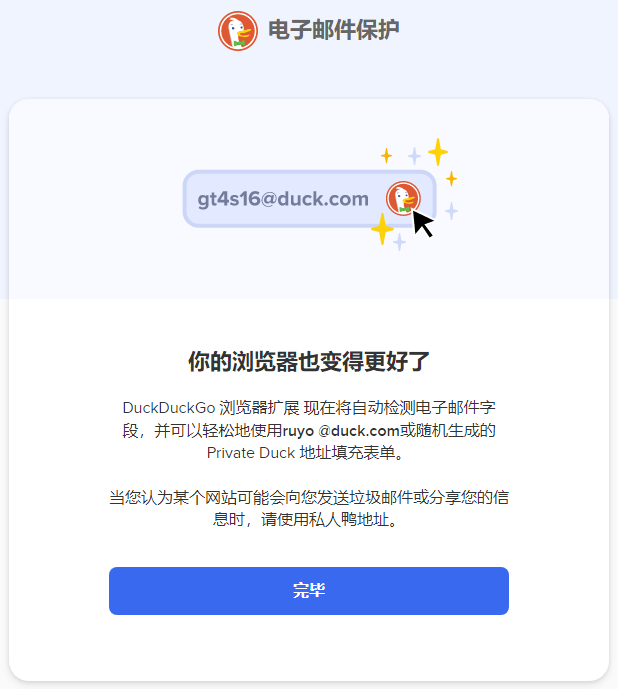Tap the 完毕 button to finish

pyautogui.click(x=308, y=590)
